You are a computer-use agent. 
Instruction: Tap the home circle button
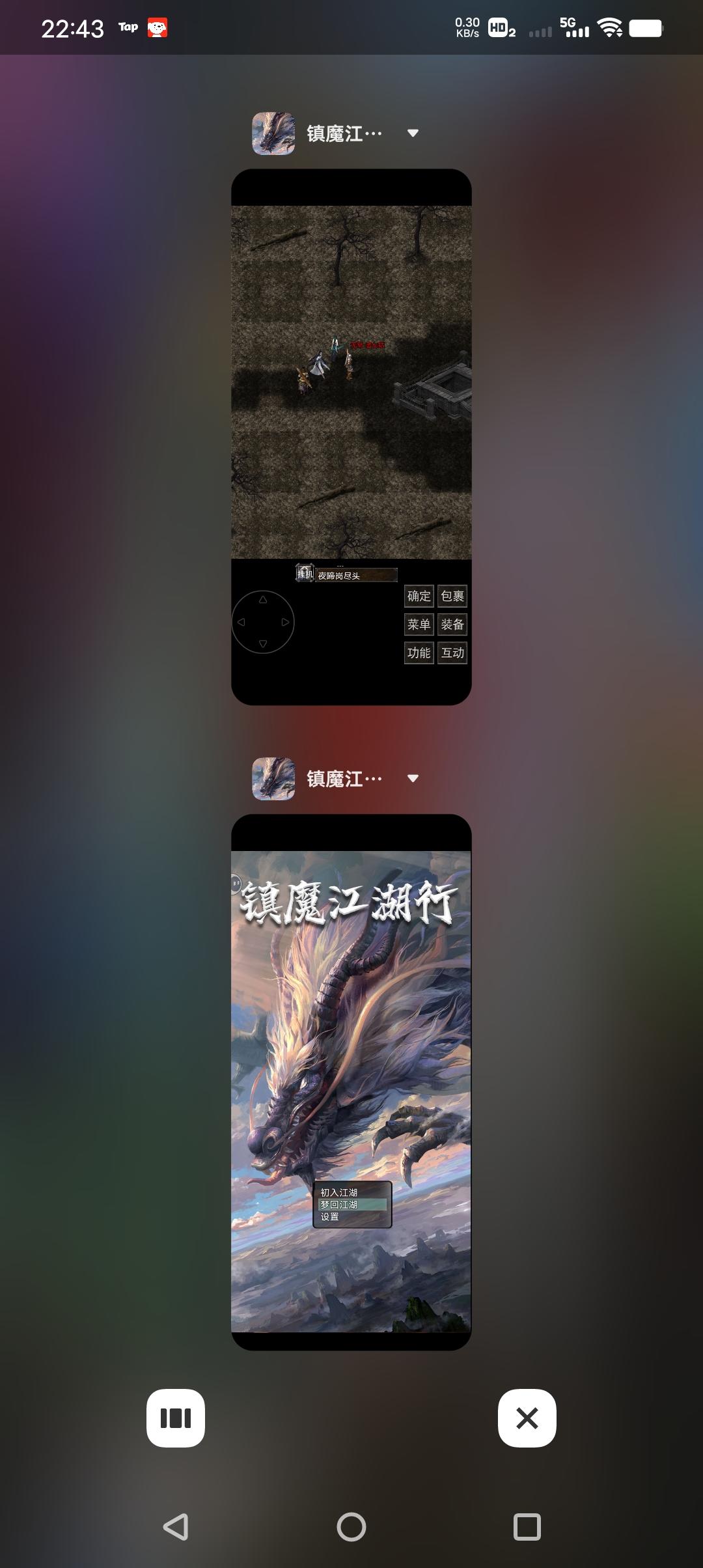pos(351,1526)
